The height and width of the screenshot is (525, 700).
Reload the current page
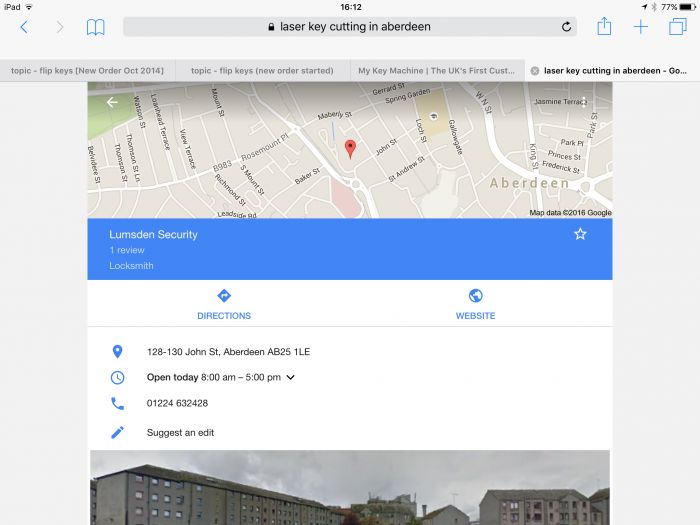tap(566, 27)
